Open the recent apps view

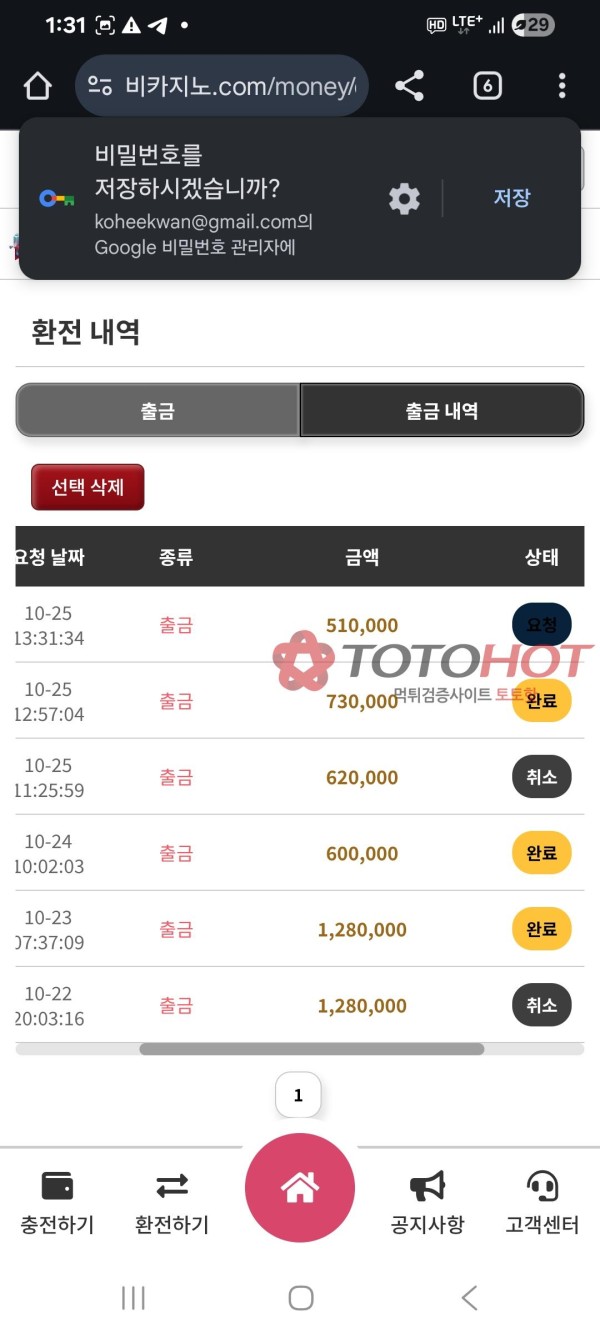point(133,1298)
